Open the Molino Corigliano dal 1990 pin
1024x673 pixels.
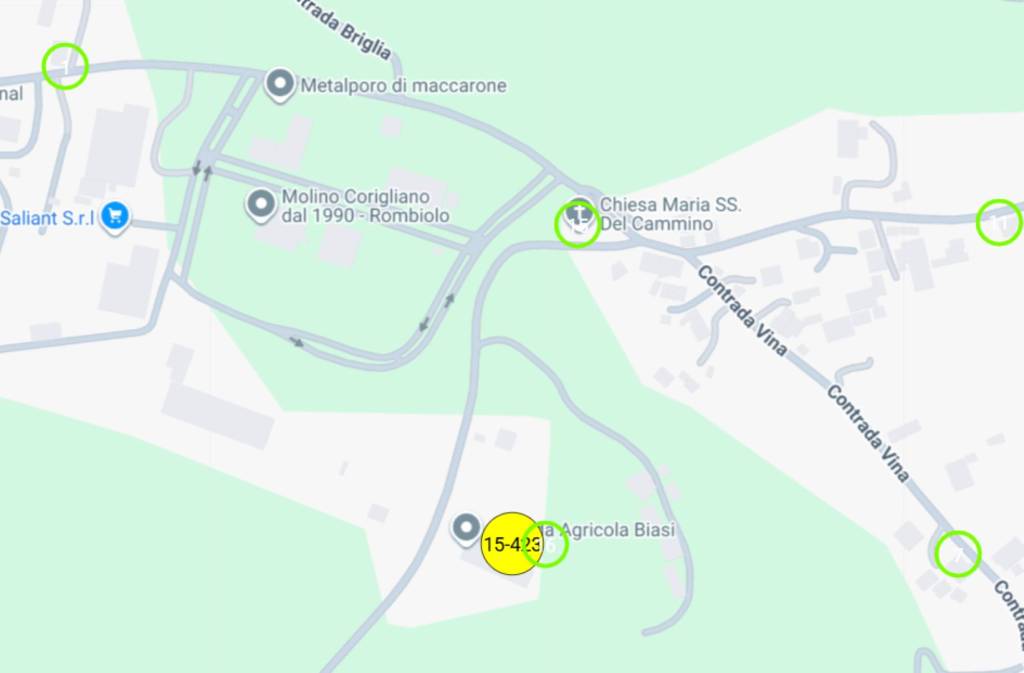(x=261, y=204)
